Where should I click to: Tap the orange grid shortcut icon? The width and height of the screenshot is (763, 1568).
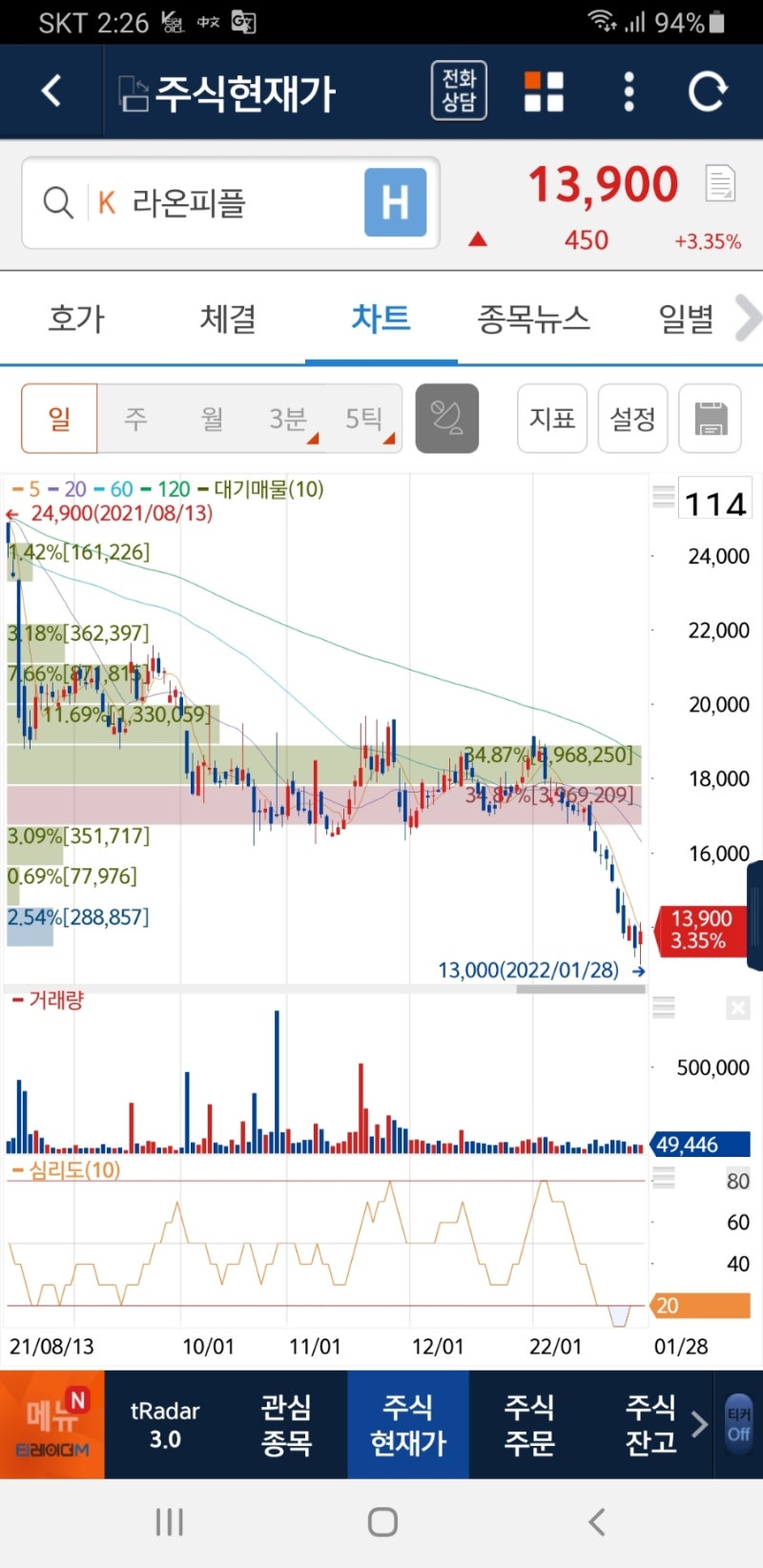544,91
